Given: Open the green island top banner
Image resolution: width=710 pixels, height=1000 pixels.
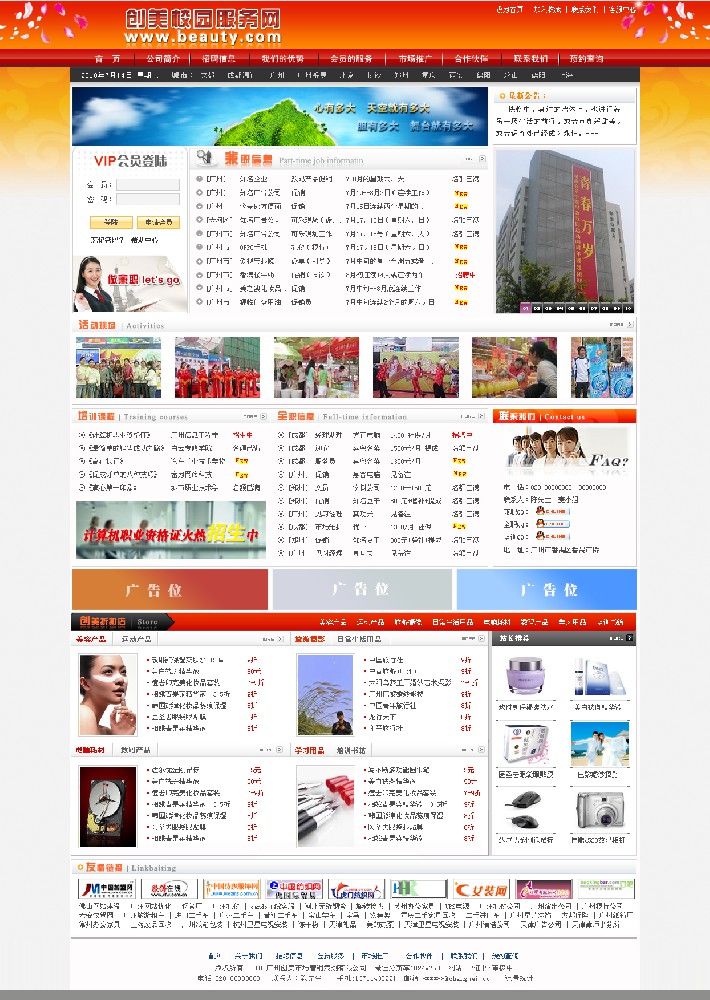Looking at the screenshot, I should coord(279,116).
